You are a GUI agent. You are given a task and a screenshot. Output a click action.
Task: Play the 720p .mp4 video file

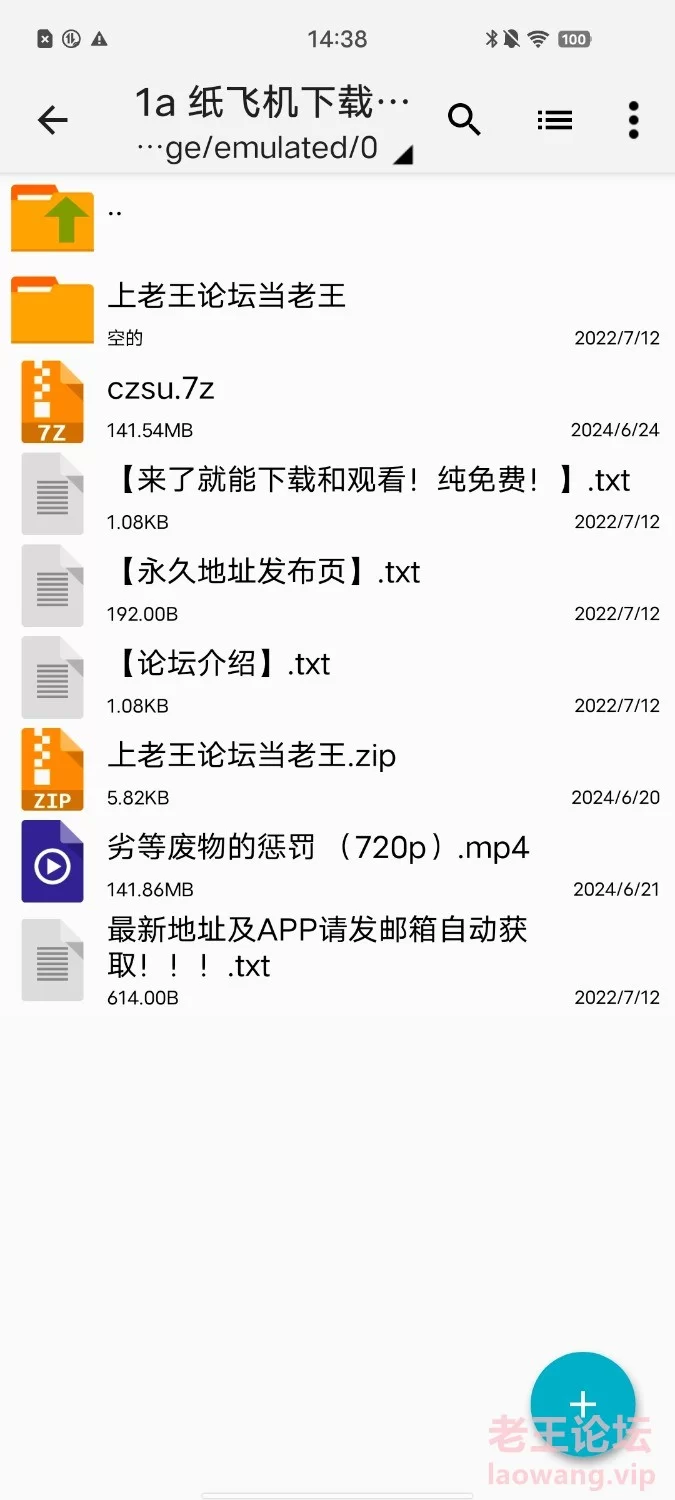tap(337, 863)
